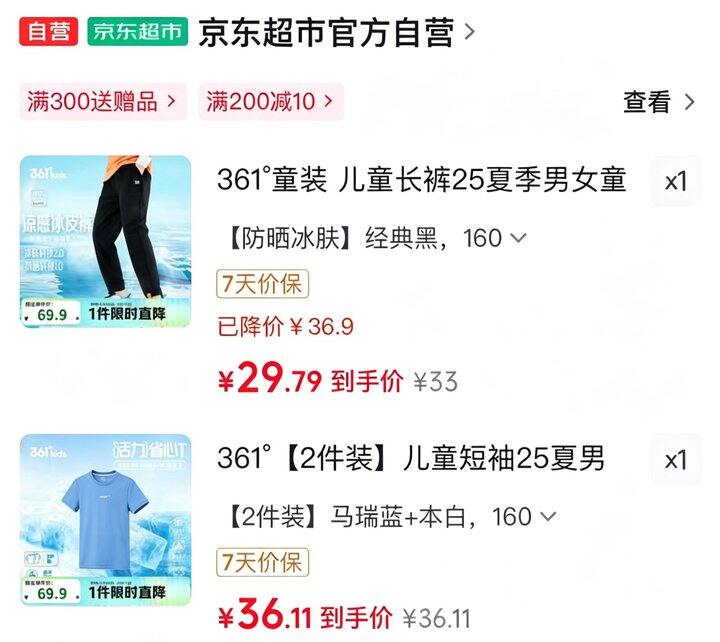Tap the 7天价保 tag under the T-shirt
Viewport: 720px width, 642px height.
[262, 562]
